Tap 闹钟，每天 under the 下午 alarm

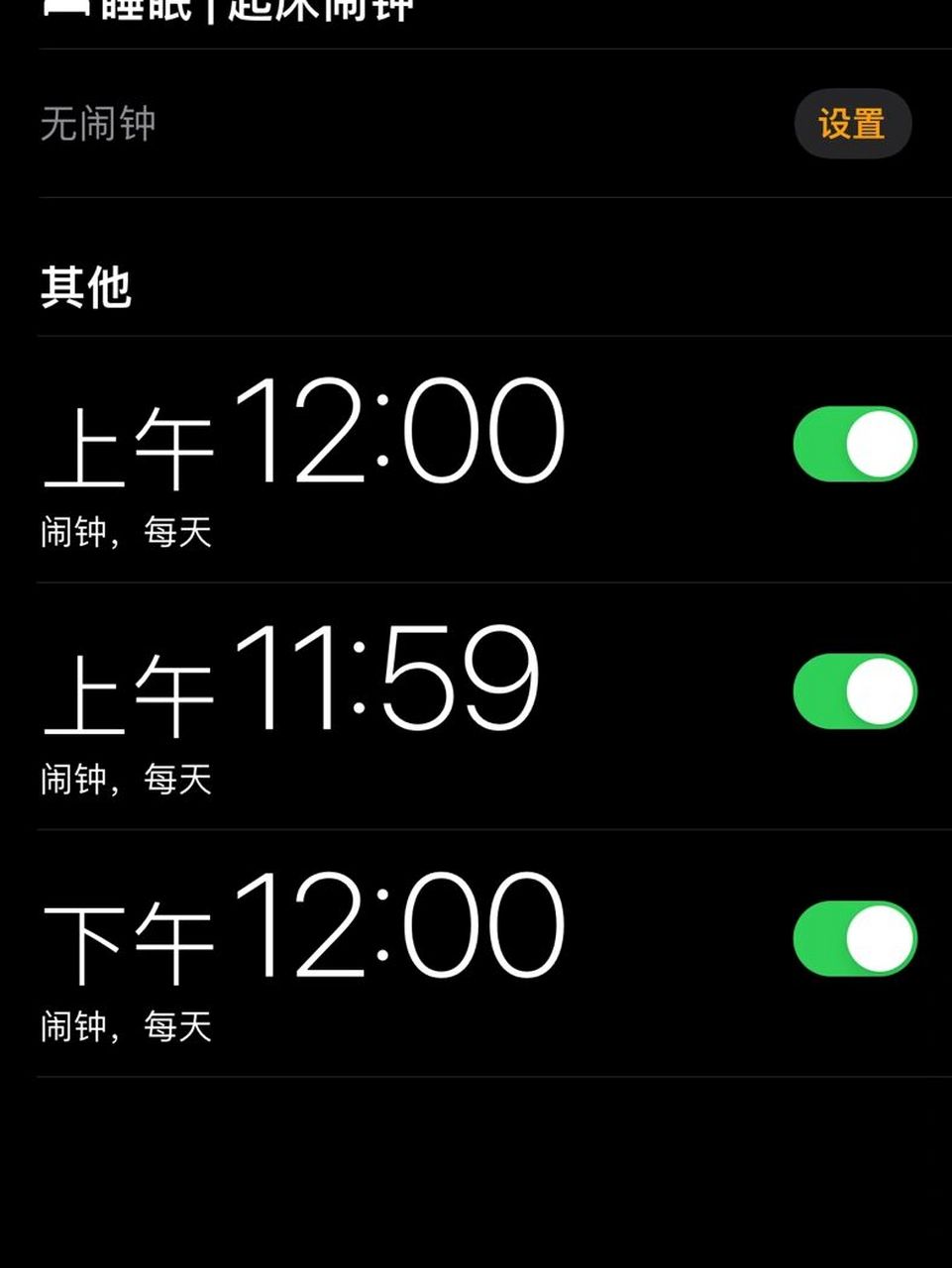(127, 1027)
